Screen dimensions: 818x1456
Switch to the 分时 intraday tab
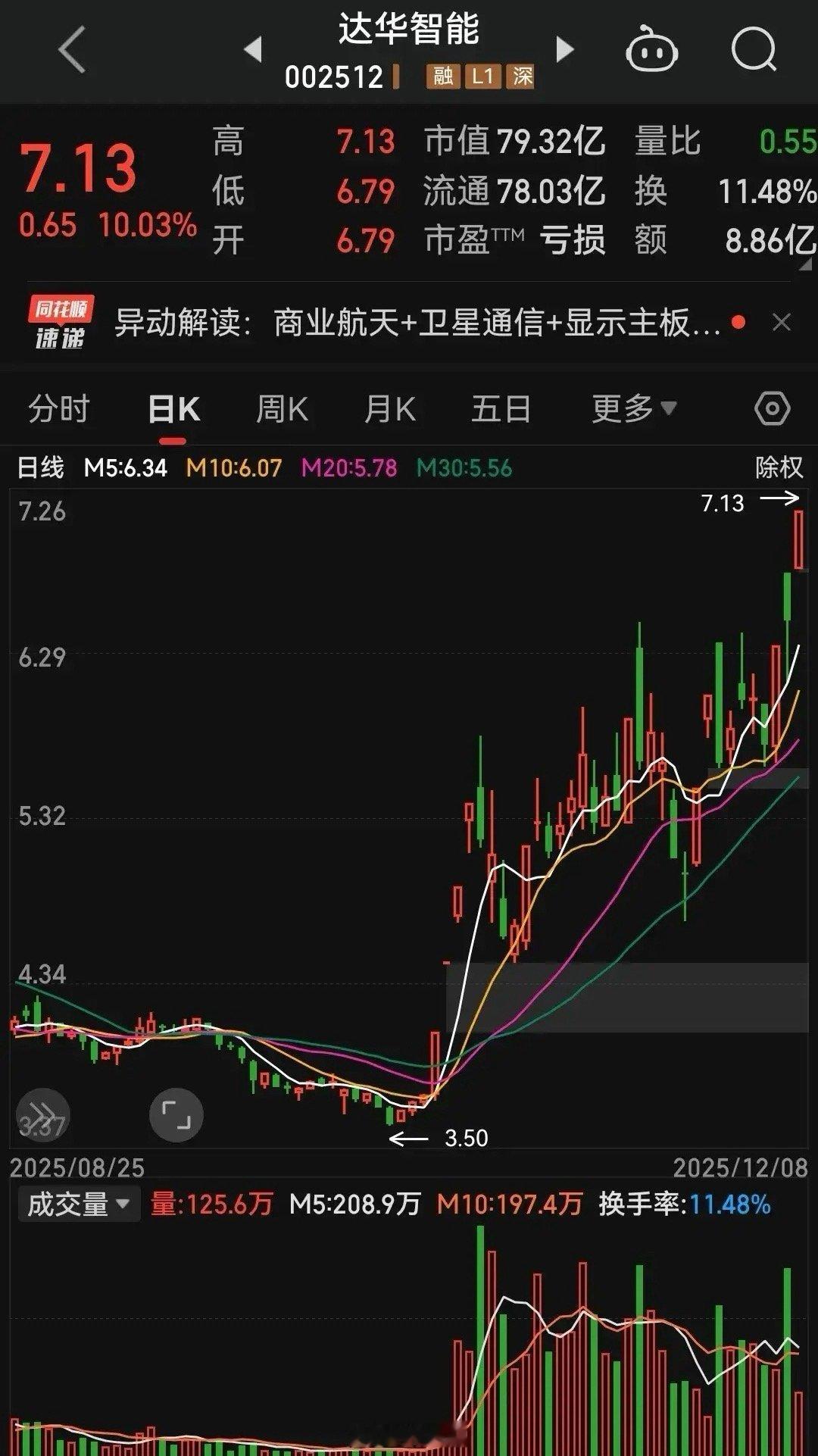(x=58, y=408)
